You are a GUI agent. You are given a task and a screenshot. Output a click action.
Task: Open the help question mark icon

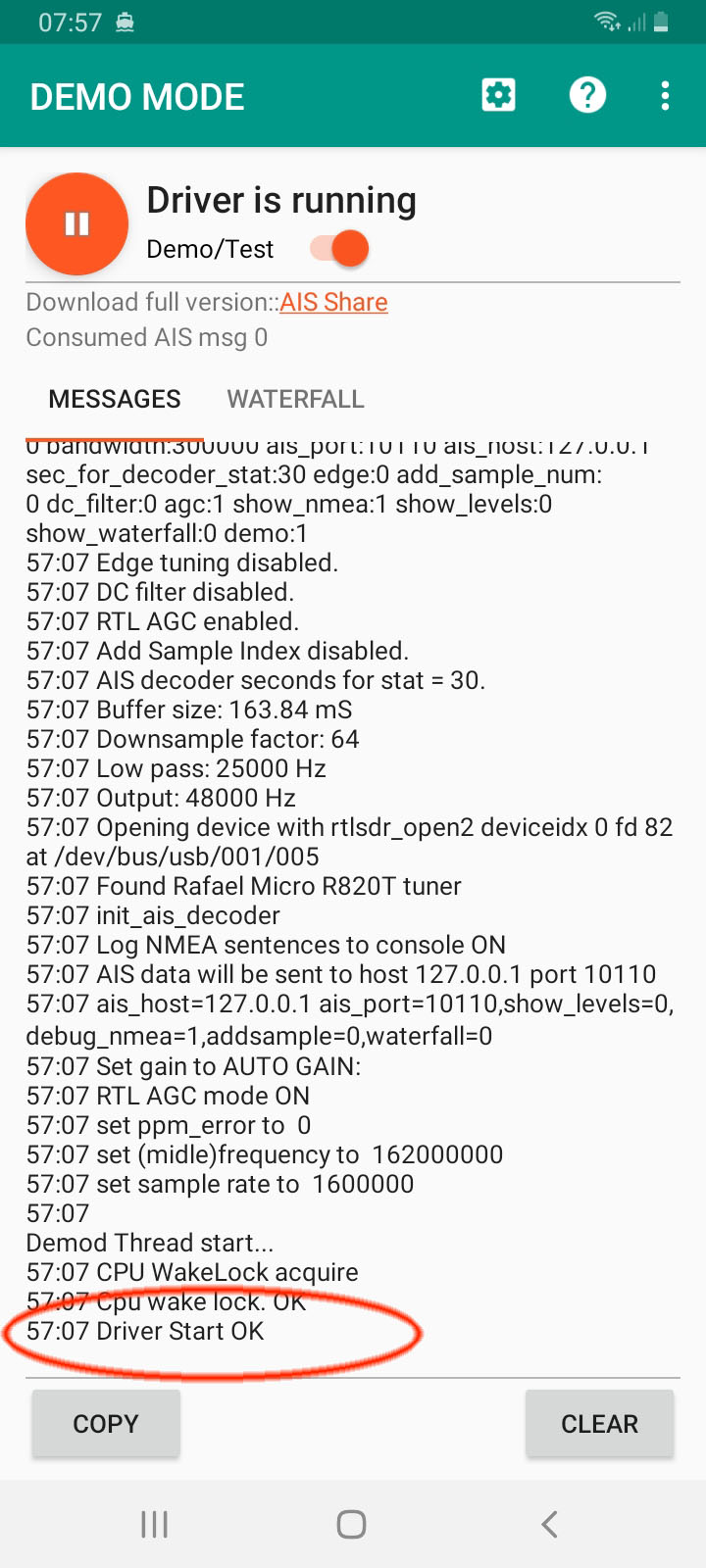point(587,95)
